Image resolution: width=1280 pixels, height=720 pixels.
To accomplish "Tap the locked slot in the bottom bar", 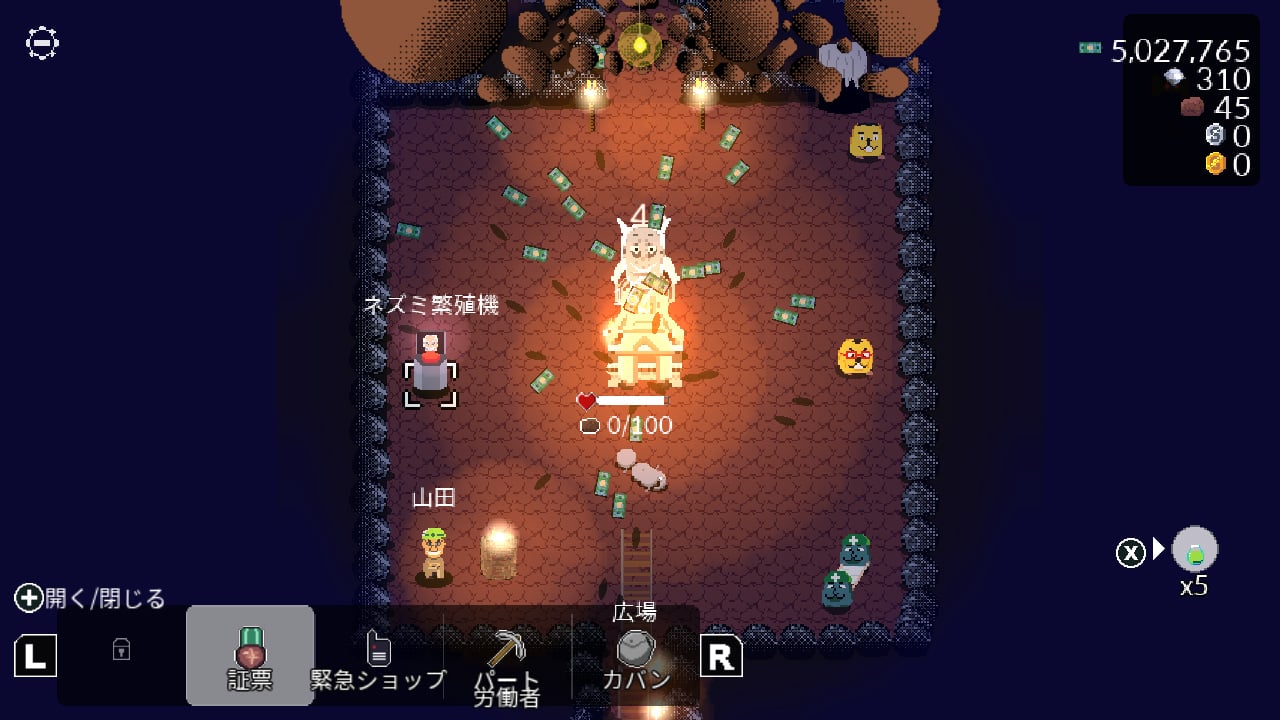I will coord(121,650).
